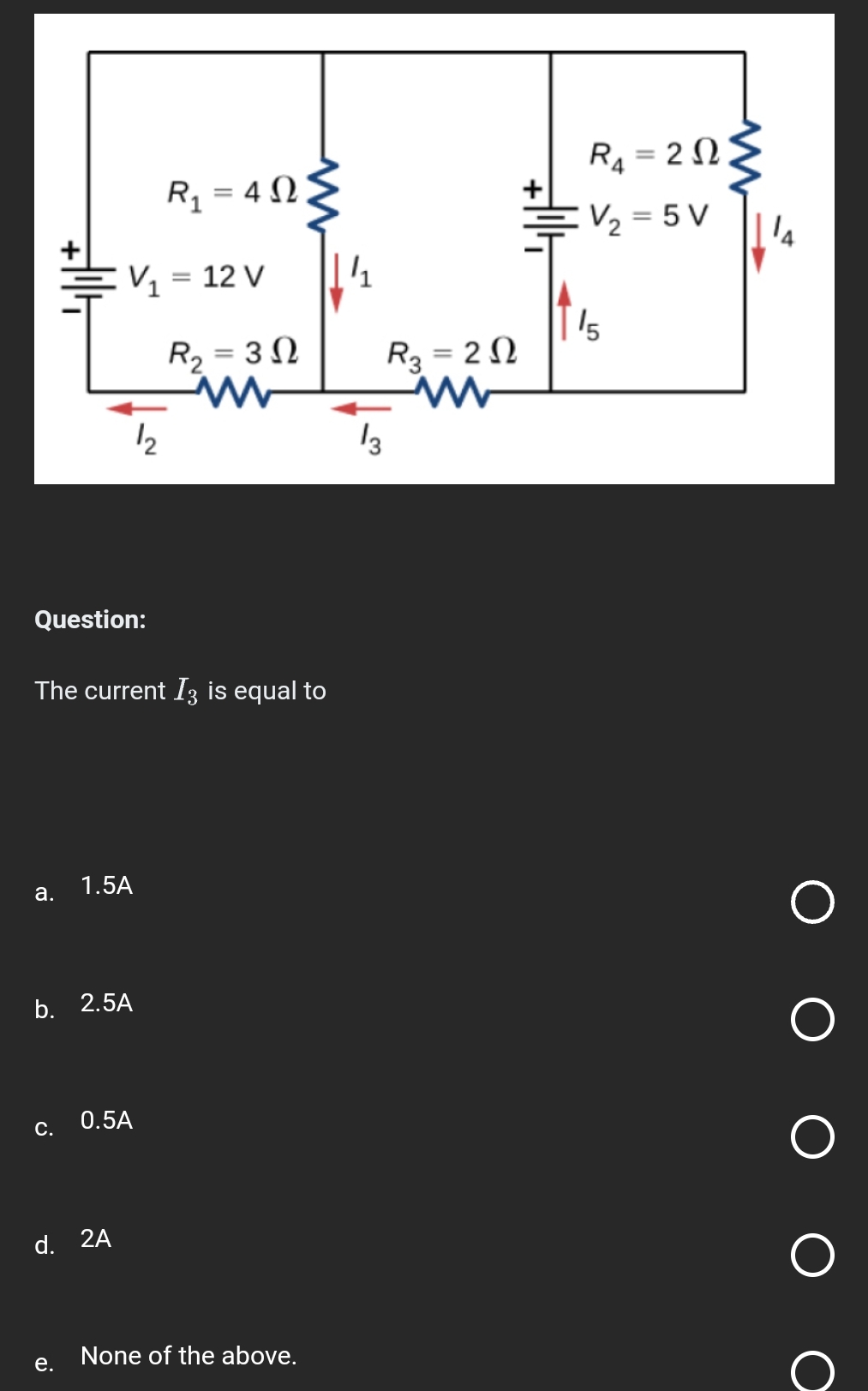The height and width of the screenshot is (1391, 868).
Task: Click the resistor symbol labeled R2 = 3 Ω
Action: [x=233, y=391]
